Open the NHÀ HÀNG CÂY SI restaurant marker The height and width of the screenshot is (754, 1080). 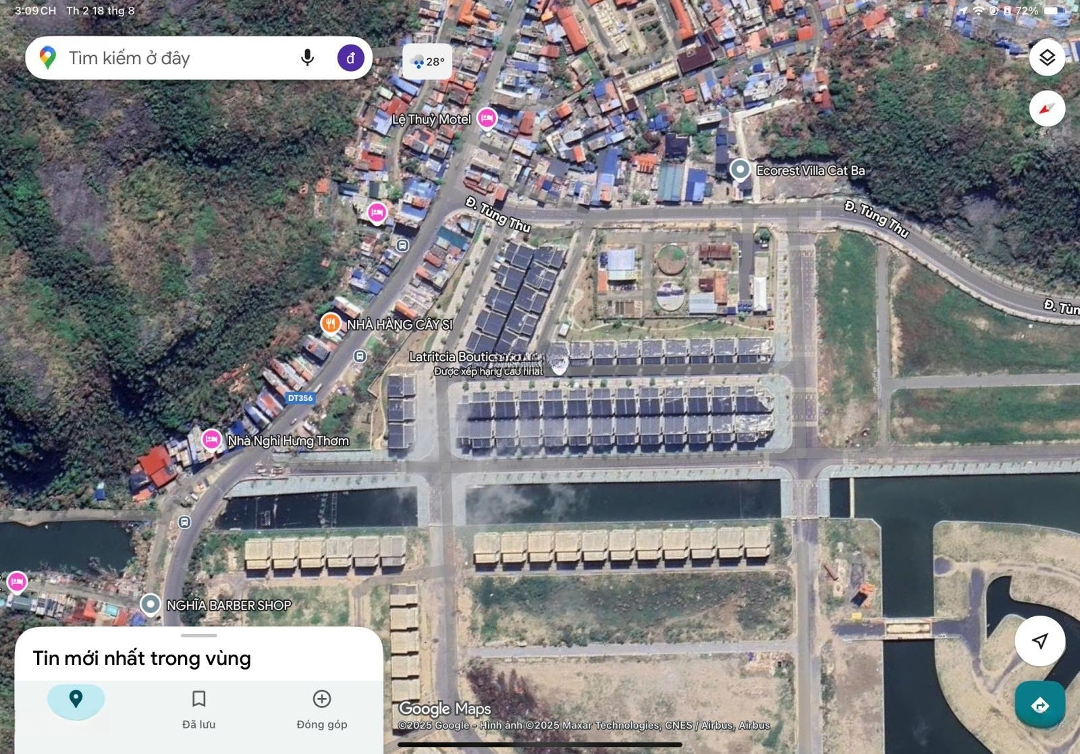point(331,324)
